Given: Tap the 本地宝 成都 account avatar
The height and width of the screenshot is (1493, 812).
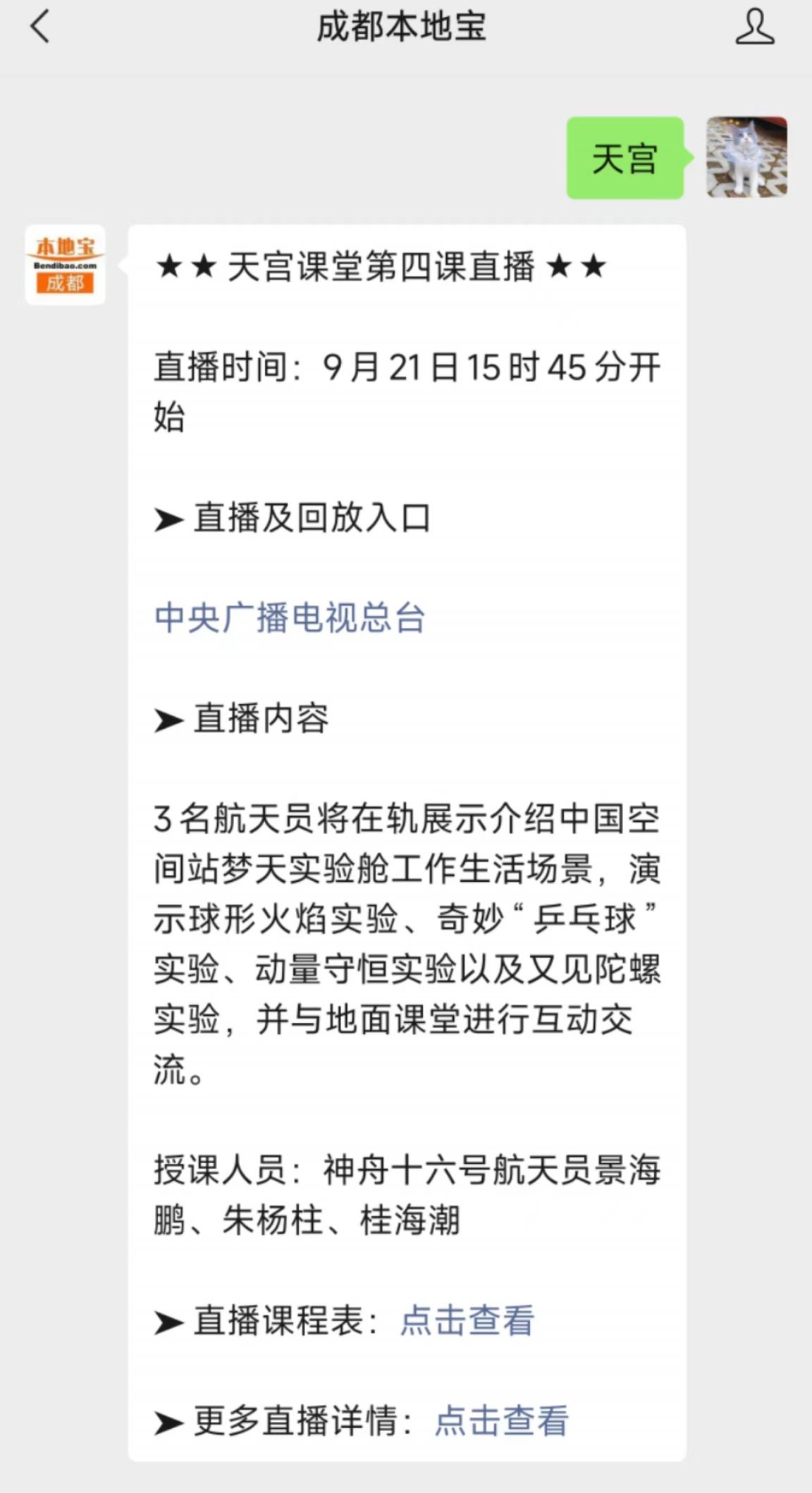Looking at the screenshot, I should tap(66, 265).
